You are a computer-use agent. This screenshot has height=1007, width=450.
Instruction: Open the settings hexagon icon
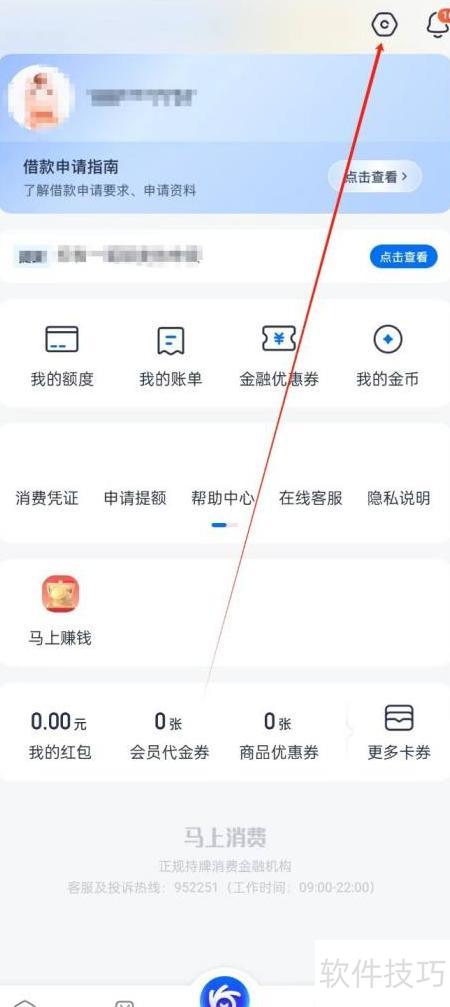385,24
